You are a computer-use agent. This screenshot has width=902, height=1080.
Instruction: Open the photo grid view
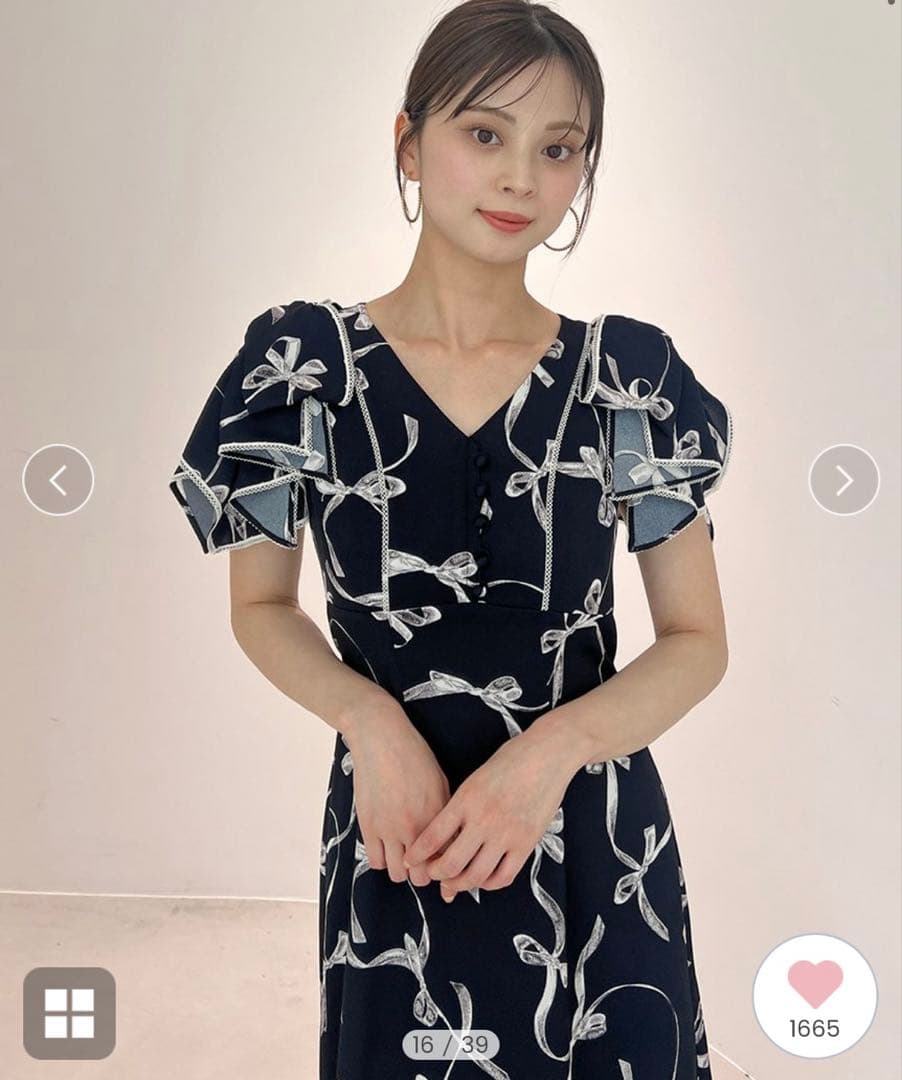click(69, 1013)
